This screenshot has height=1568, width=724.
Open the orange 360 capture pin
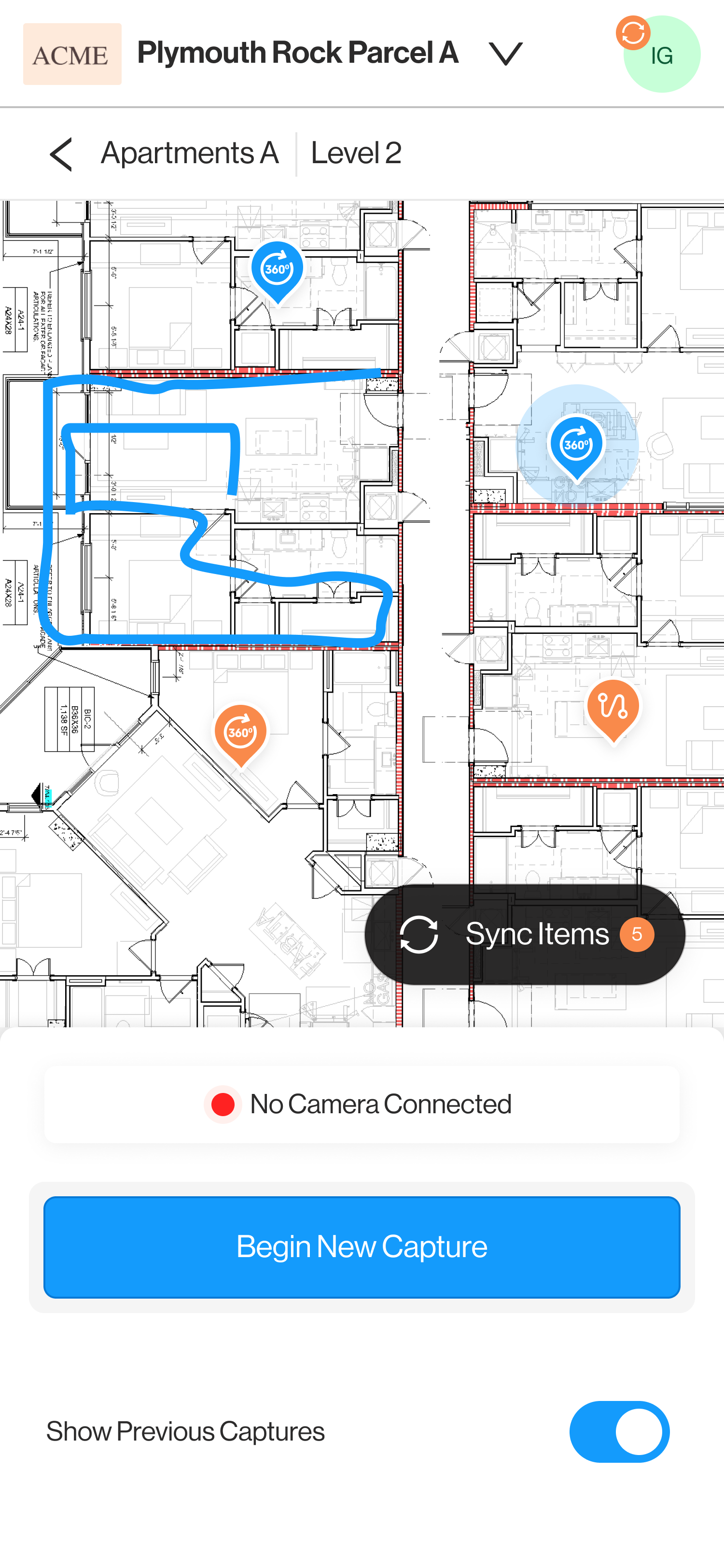click(240, 733)
